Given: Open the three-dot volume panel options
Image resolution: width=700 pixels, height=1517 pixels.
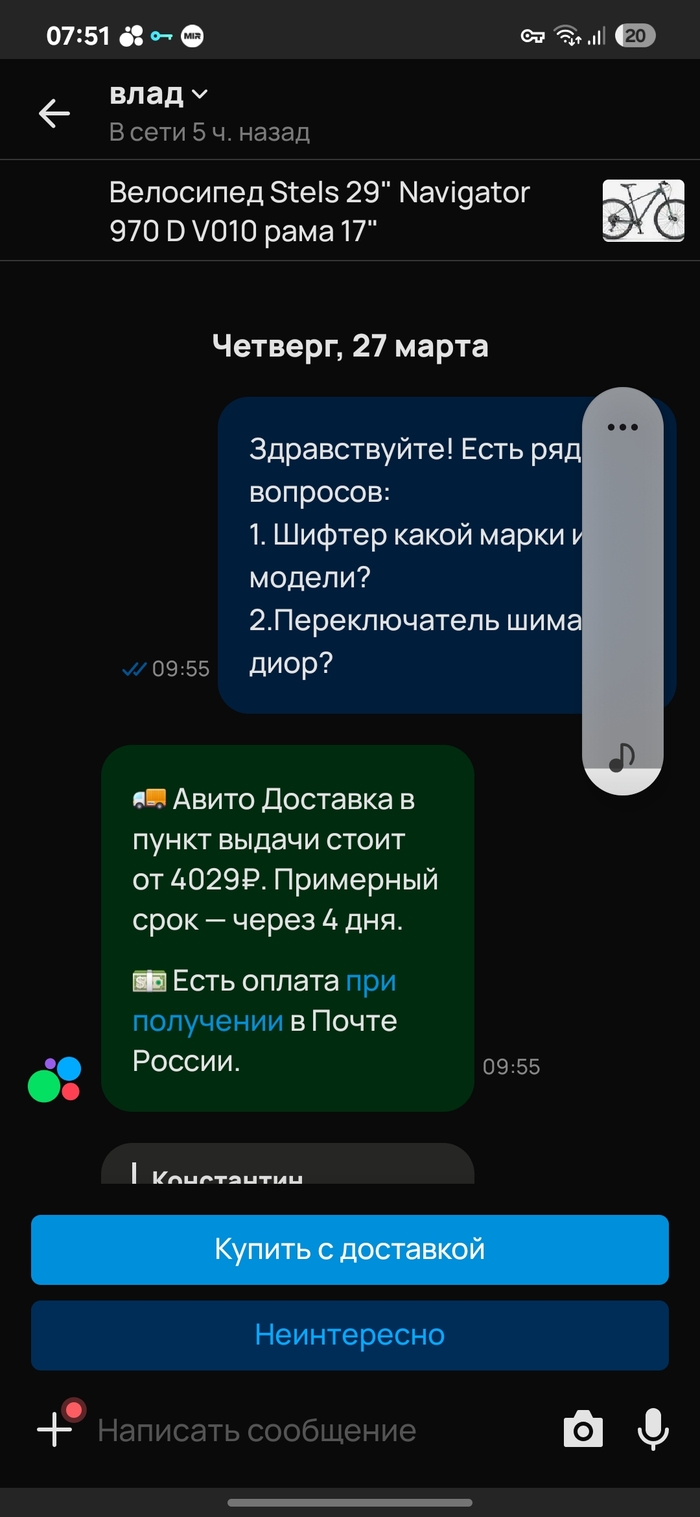Looking at the screenshot, I should click(622, 427).
